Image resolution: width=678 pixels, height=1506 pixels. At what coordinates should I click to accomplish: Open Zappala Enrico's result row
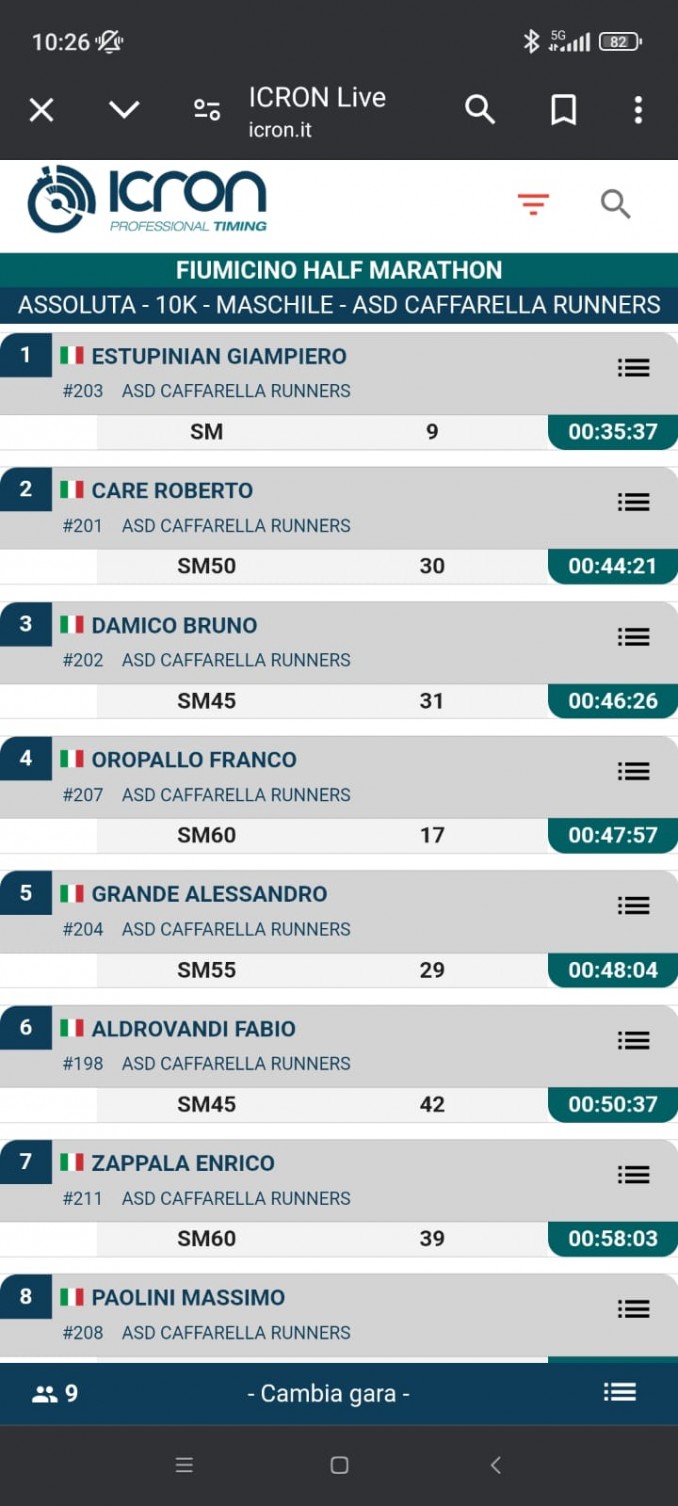coord(339,1198)
